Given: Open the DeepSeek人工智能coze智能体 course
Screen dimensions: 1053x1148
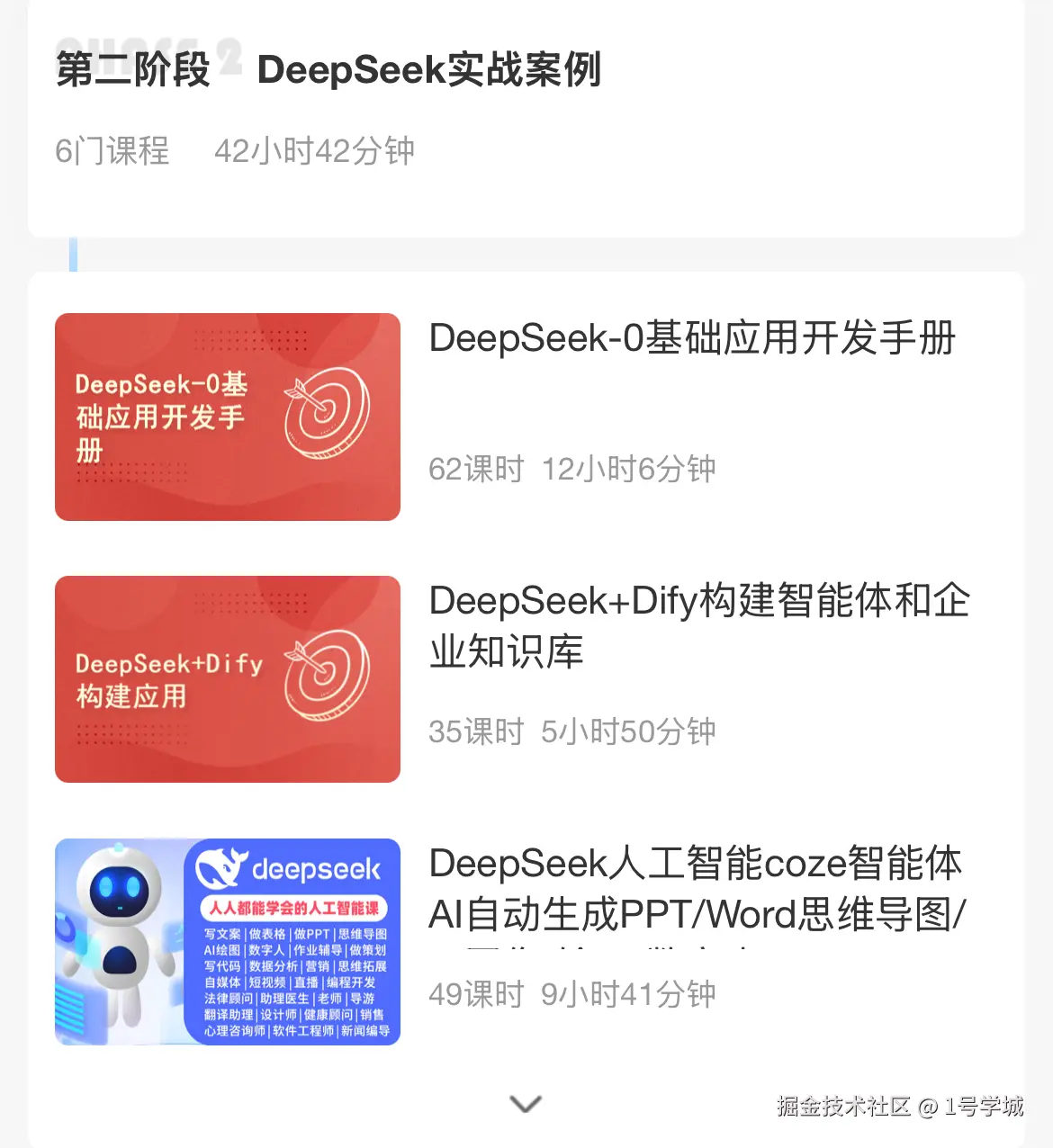Looking at the screenshot, I should coord(695,889).
